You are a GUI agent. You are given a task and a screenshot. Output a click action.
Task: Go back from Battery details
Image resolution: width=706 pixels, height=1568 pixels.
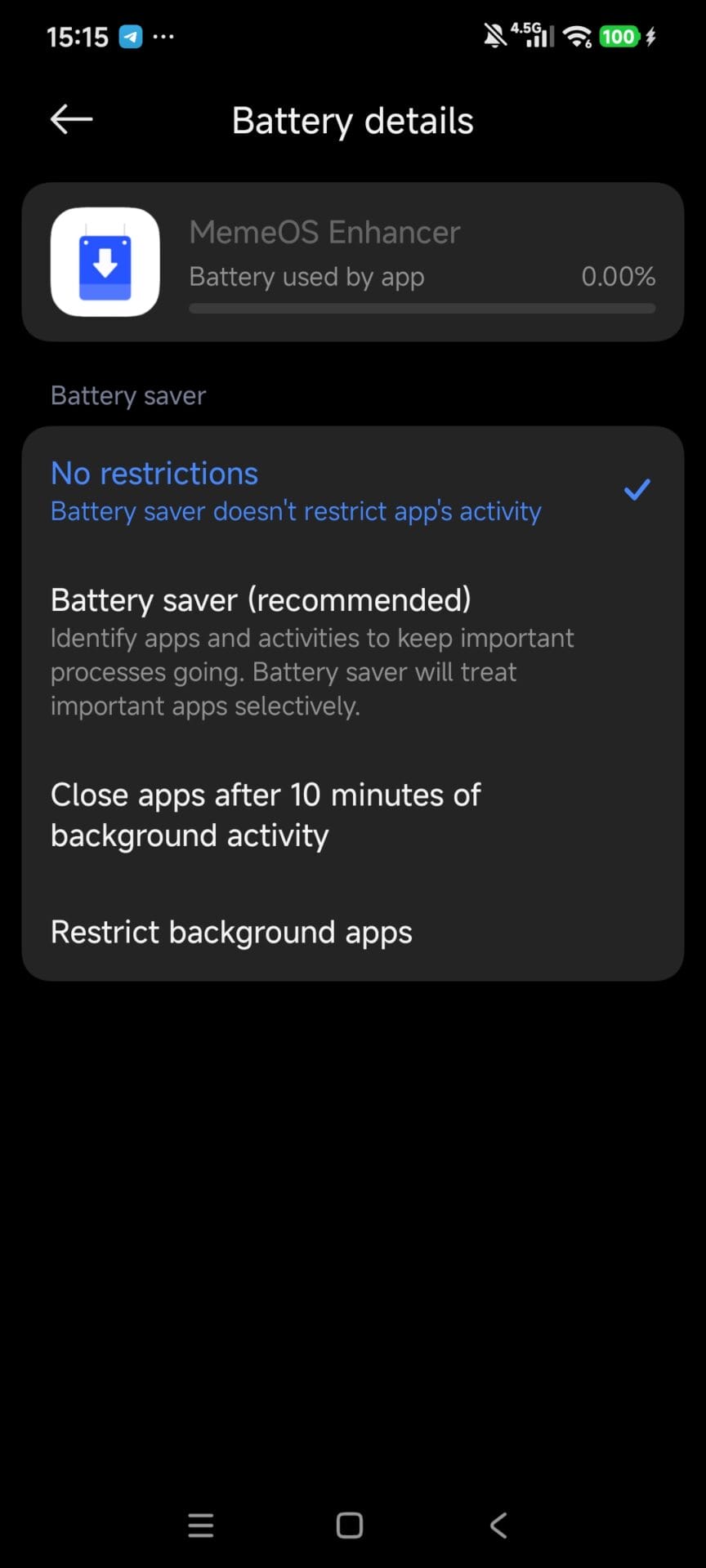72,119
